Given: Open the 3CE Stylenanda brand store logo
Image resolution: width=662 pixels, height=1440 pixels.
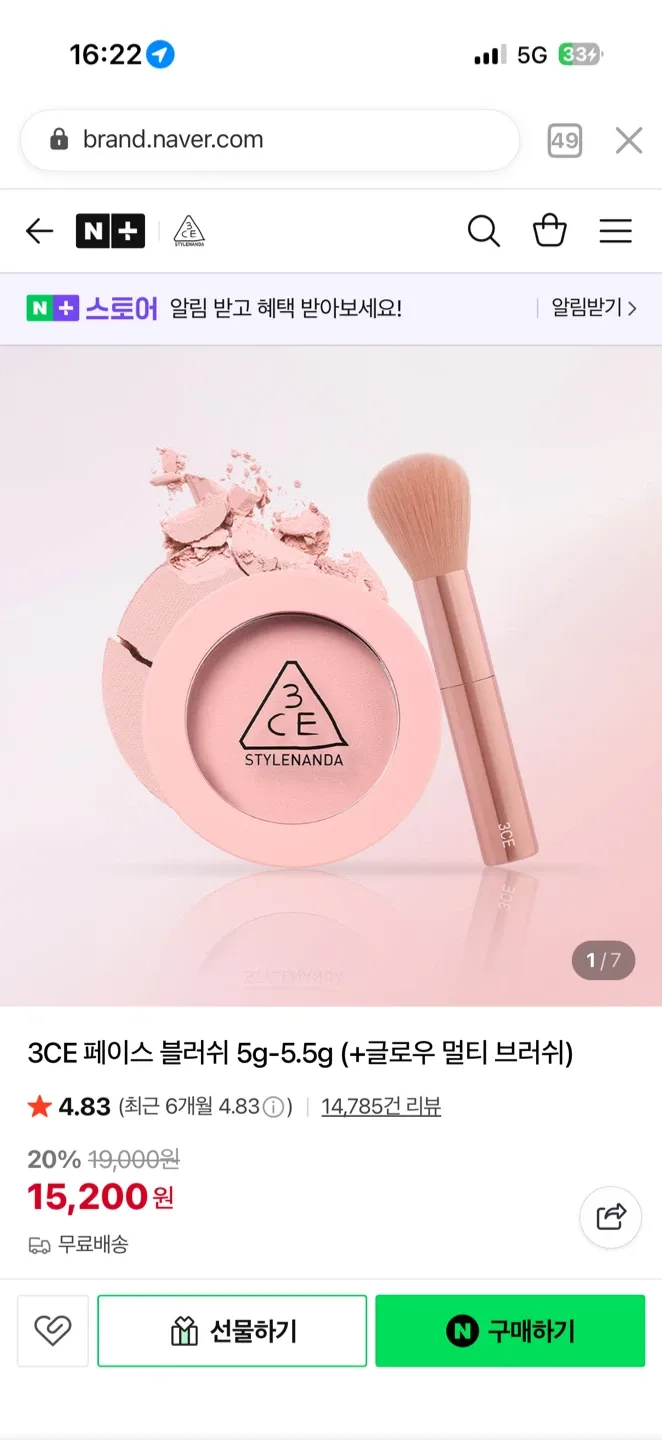Looking at the screenshot, I should [x=189, y=231].
